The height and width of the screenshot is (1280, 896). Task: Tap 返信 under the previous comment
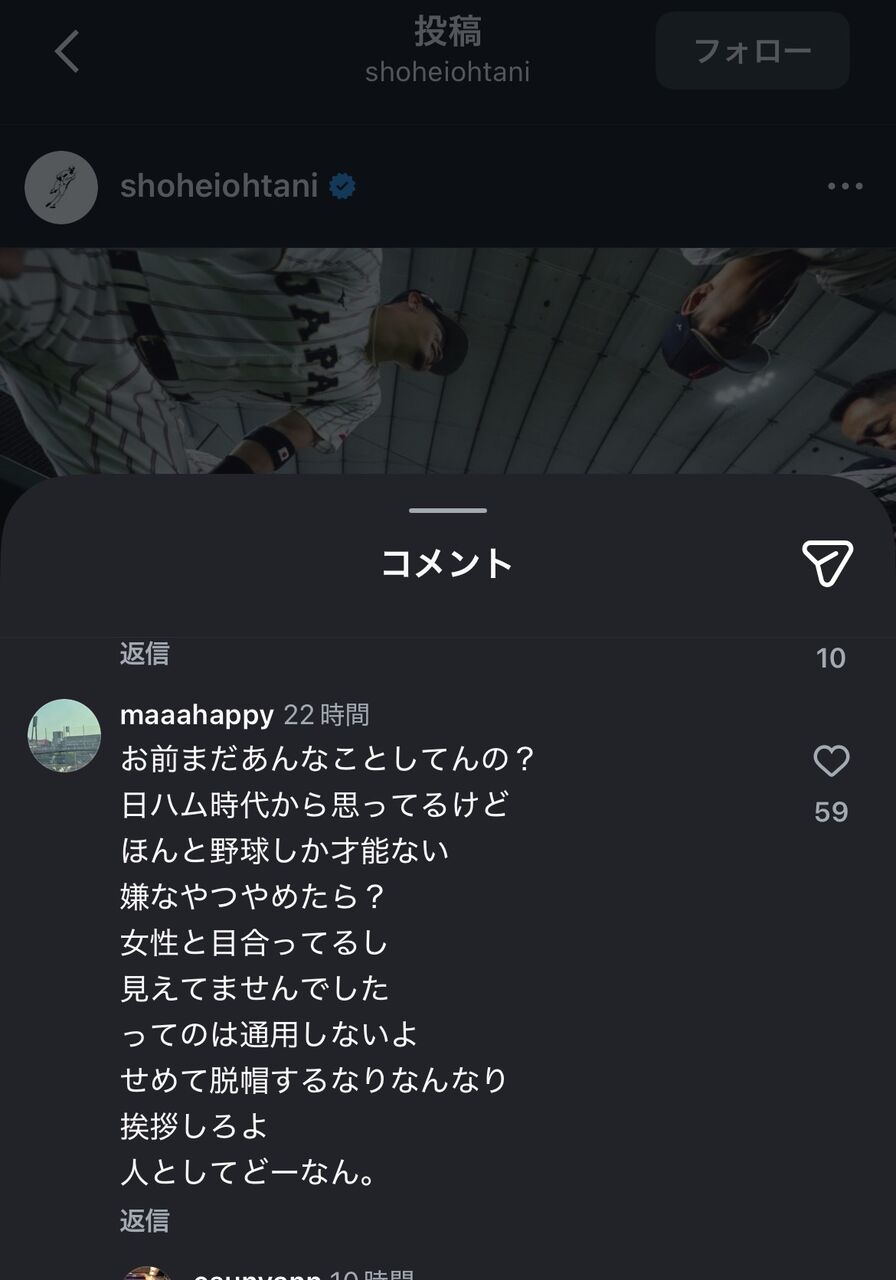click(145, 654)
